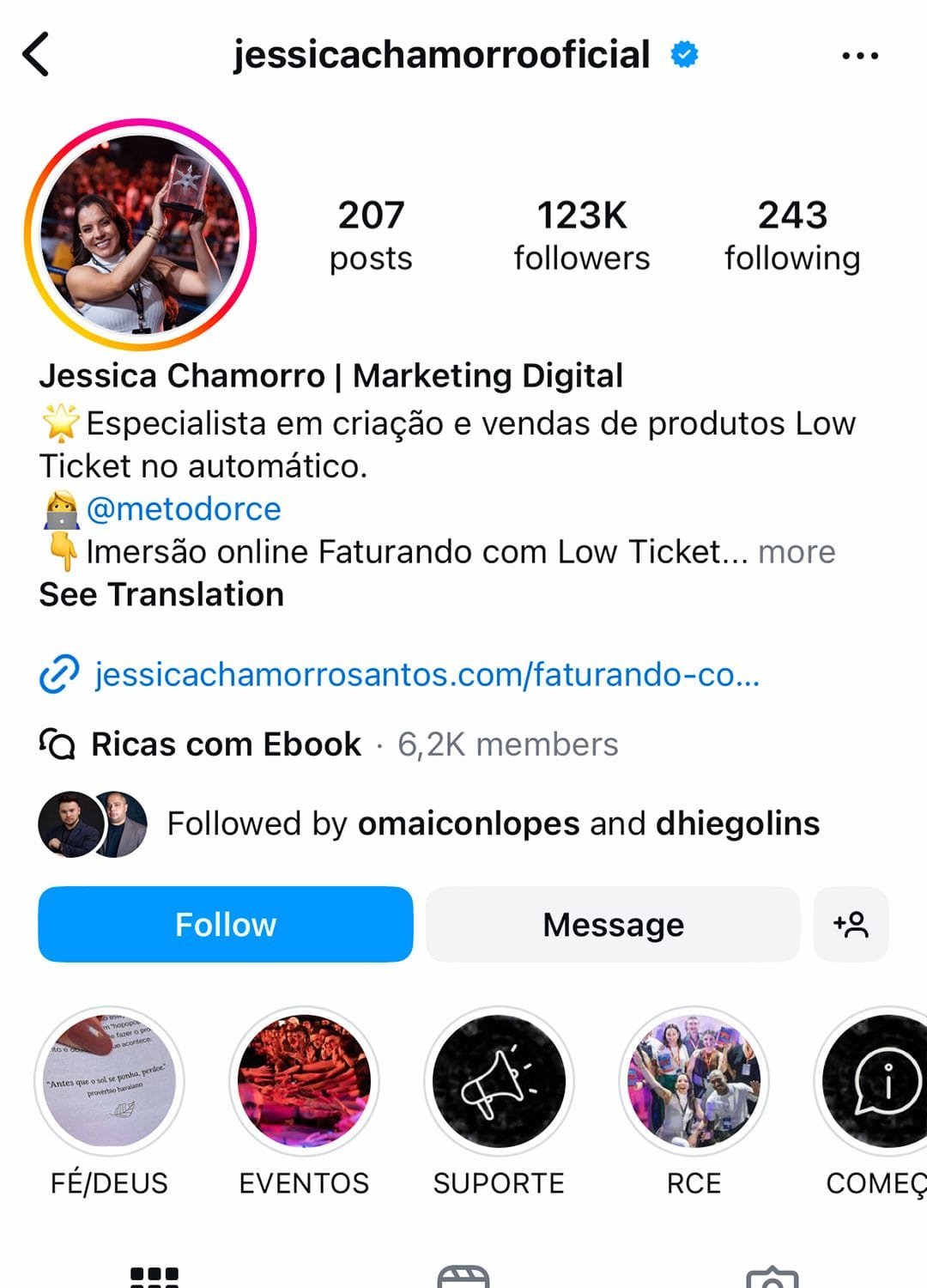Screen dimensions: 927x1288
Task: Open the SUPORTE story highlight
Action: coord(499,1081)
